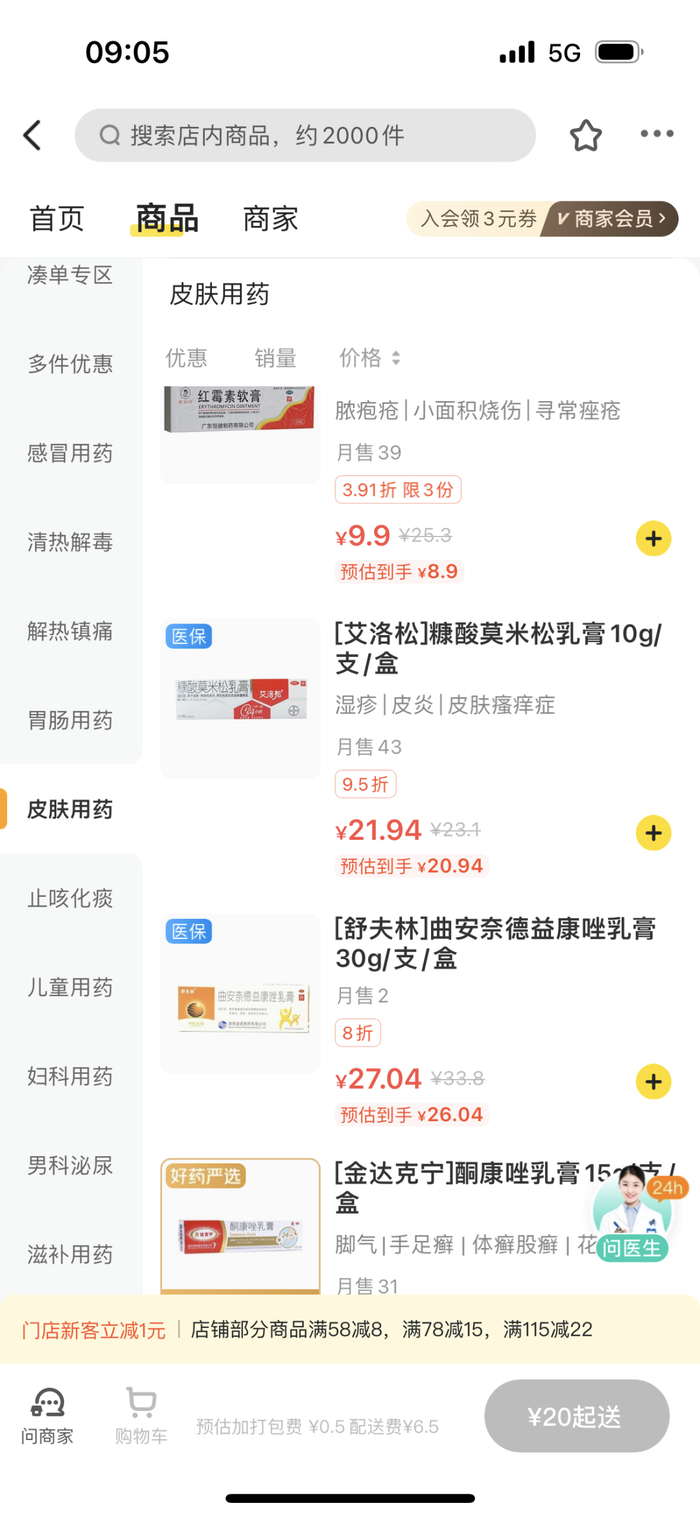Image resolution: width=700 pixels, height=1517 pixels.
Task: Open the three-dot overflow menu
Action: click(657, 134)
